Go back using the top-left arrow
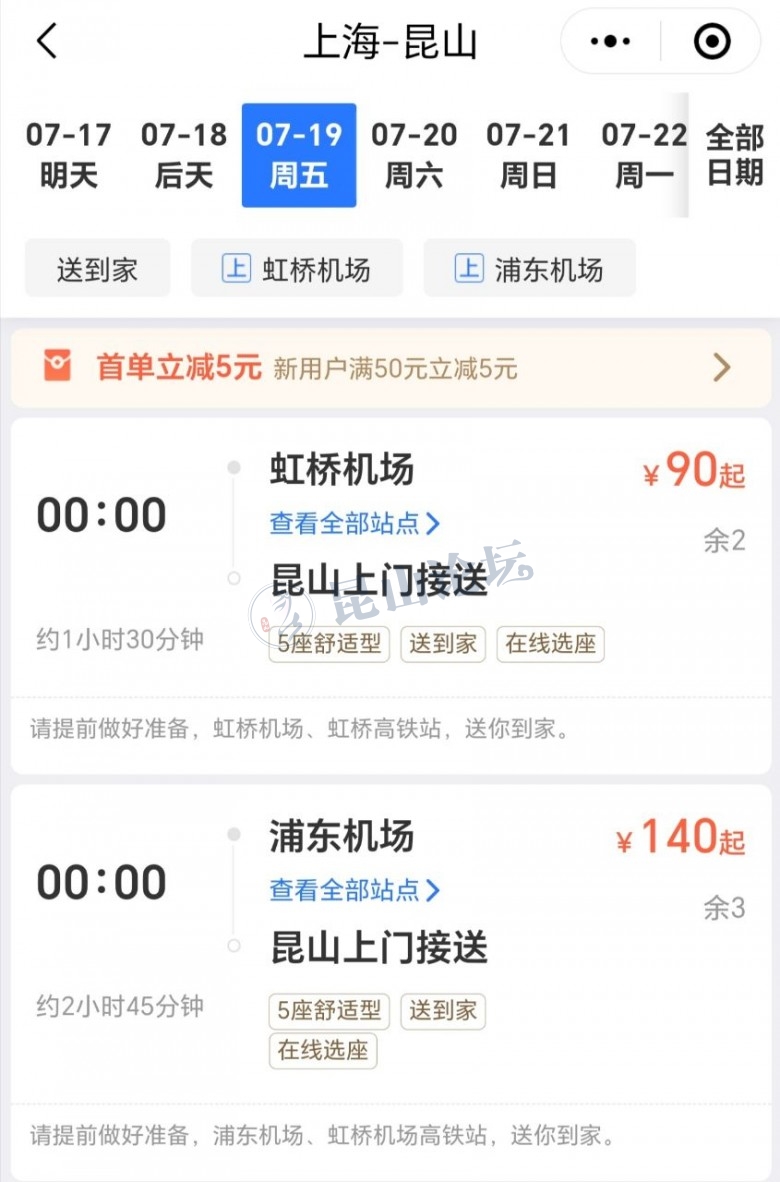 coord(47,41)
